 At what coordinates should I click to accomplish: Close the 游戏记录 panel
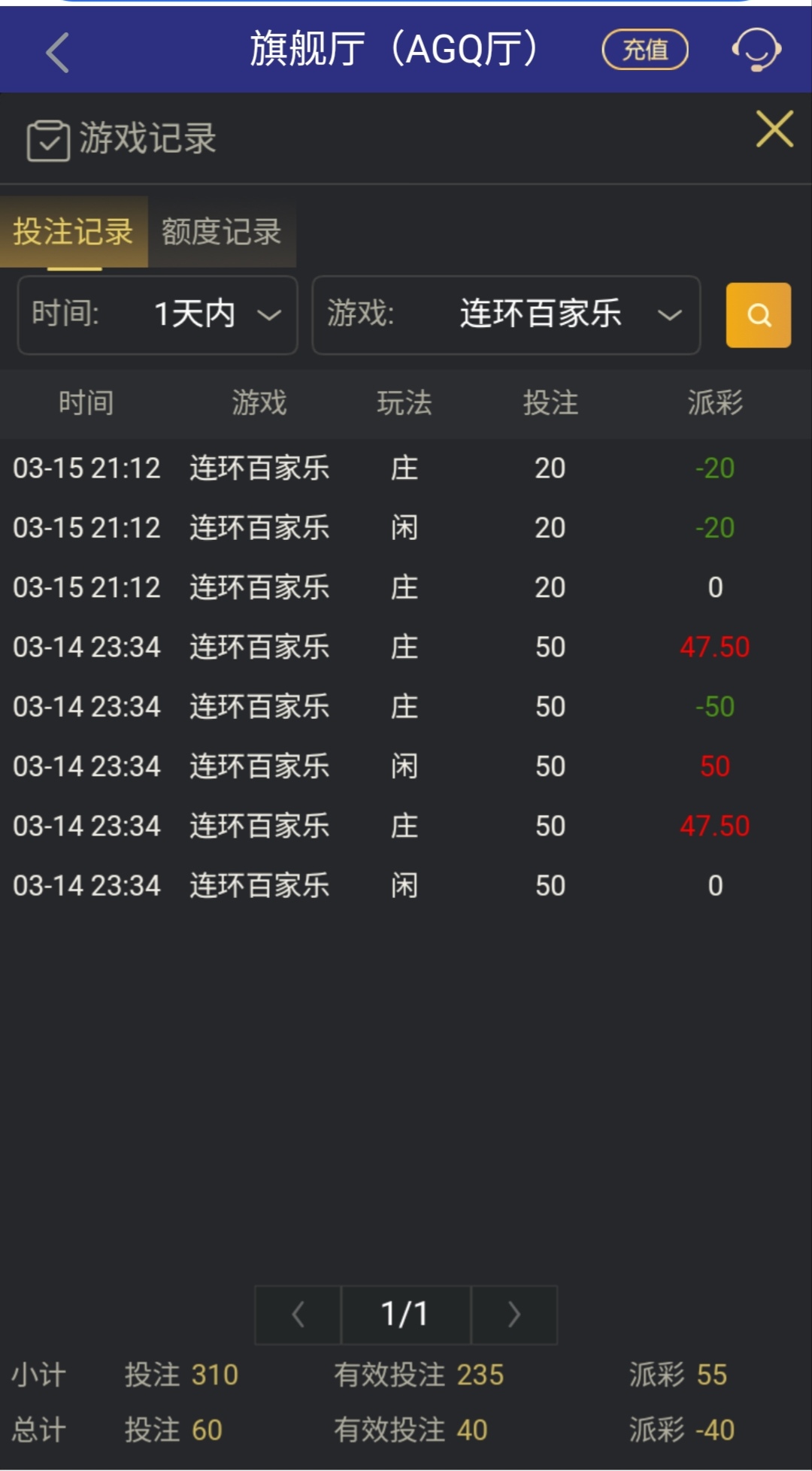point(774,129)
